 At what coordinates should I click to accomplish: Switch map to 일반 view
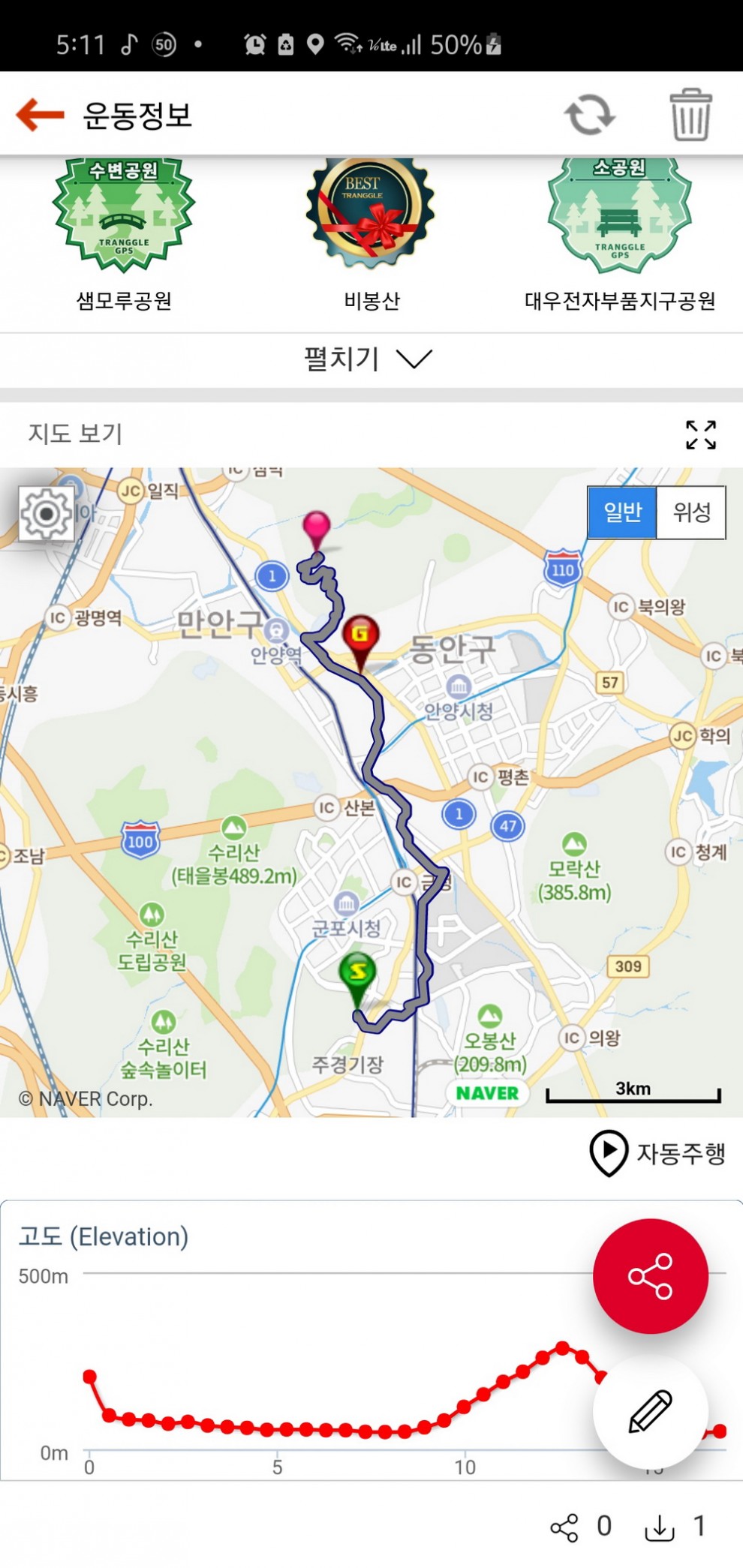coord(622,512)
